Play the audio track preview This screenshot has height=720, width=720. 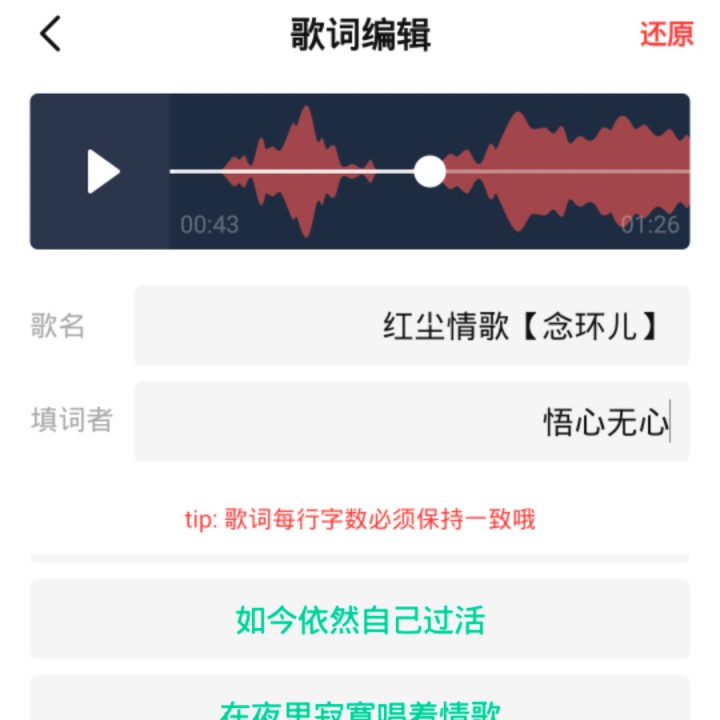[102, 172]
